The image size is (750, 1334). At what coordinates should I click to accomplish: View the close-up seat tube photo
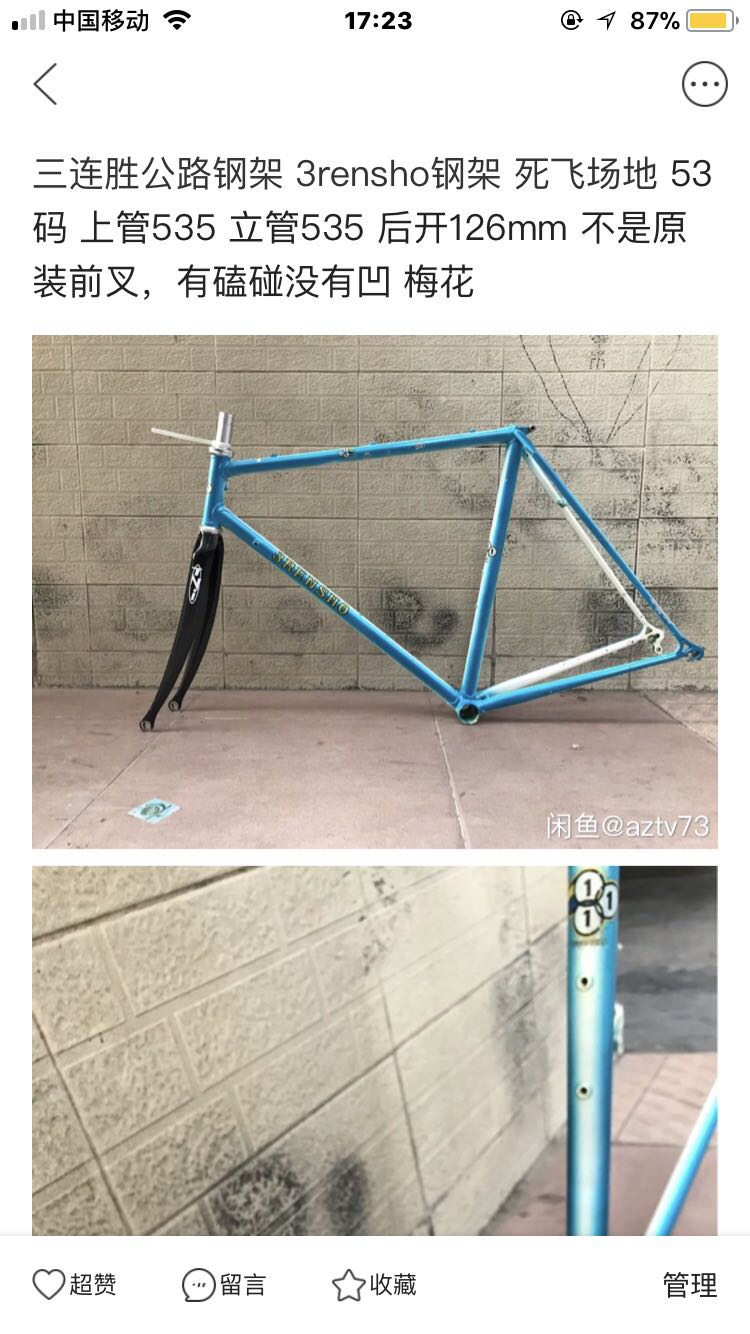(x=375, y=1050)
